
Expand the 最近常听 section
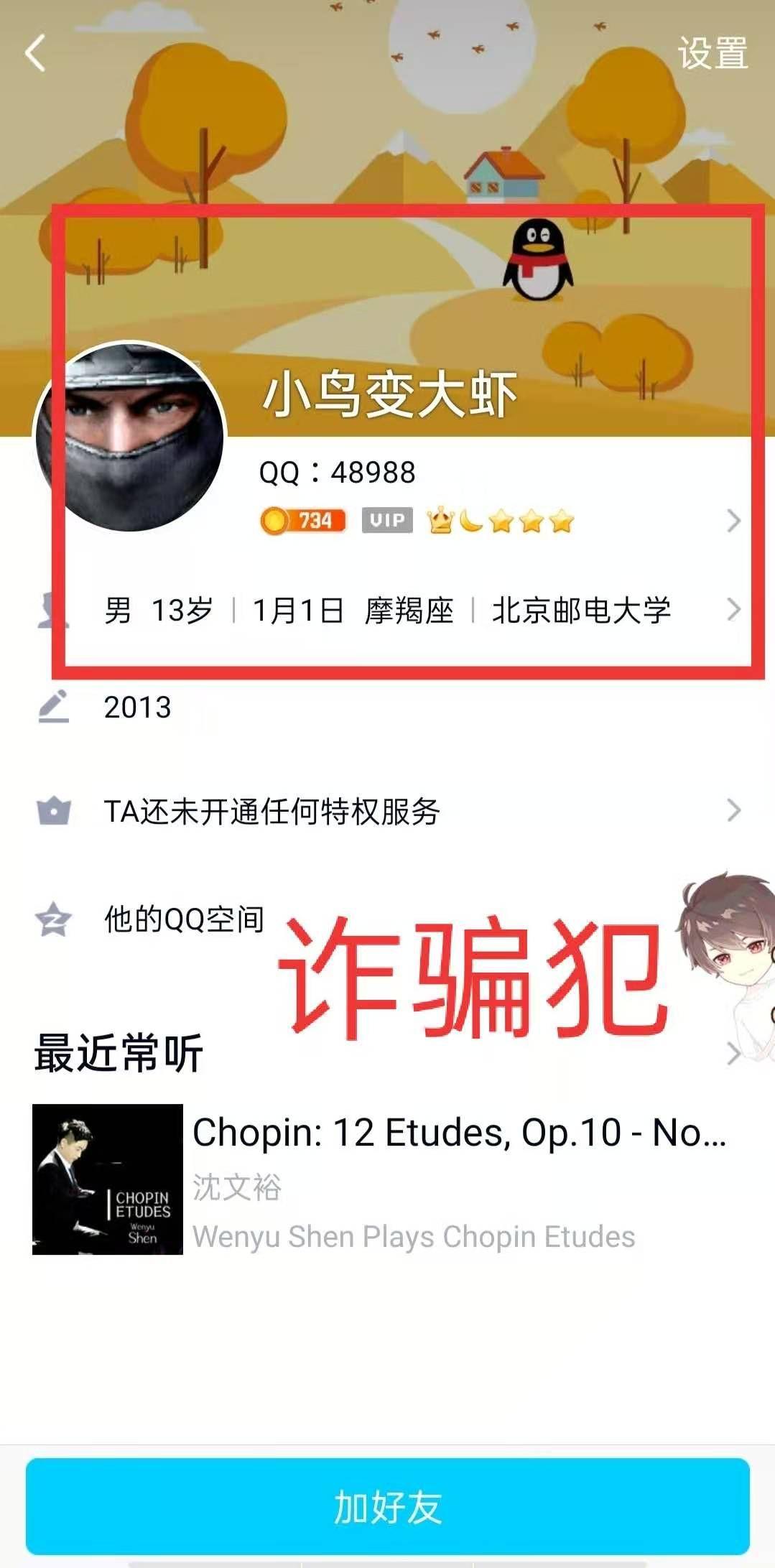pos(733,1054)
